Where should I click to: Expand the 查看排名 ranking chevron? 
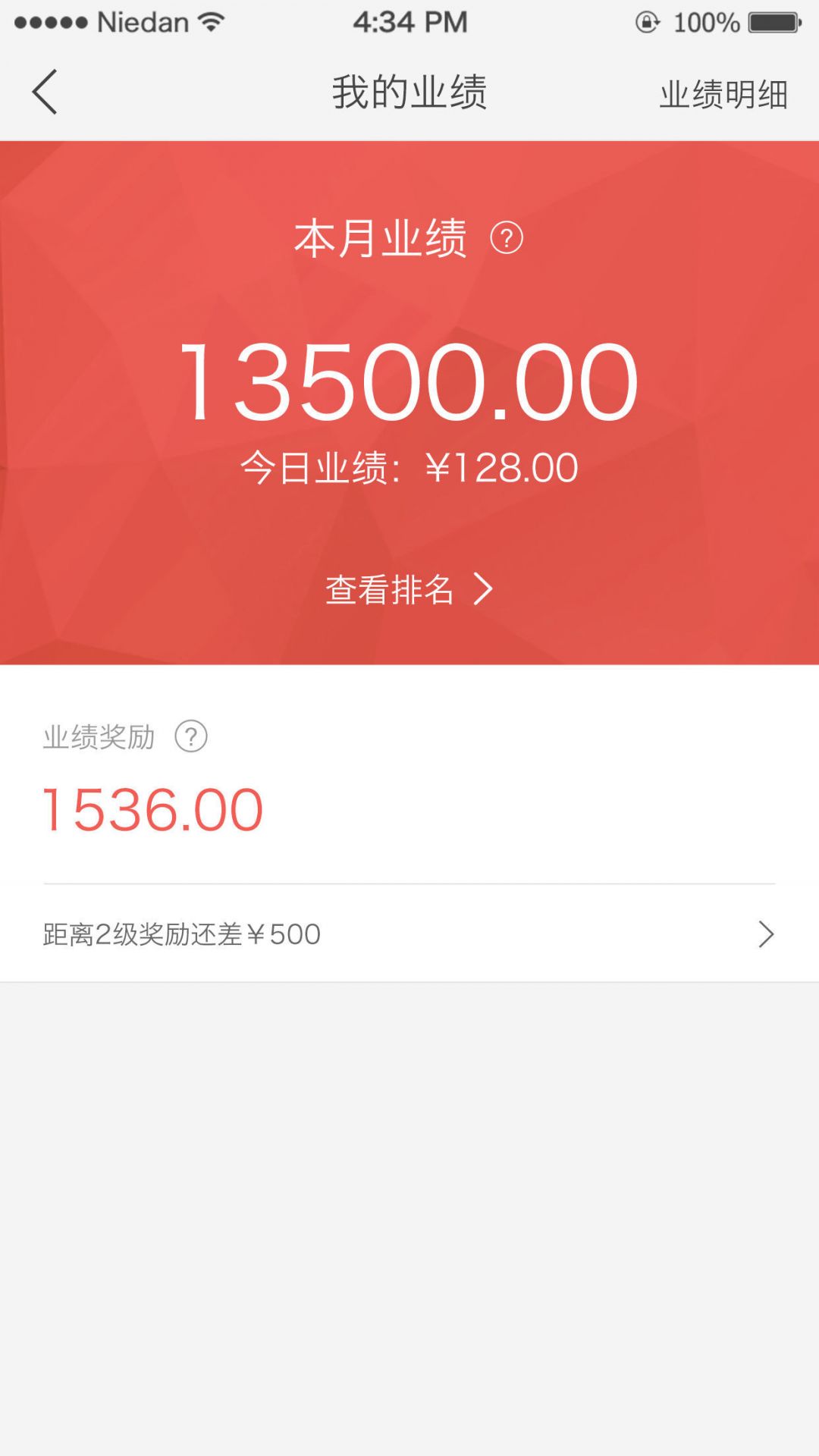coord(483,590)
